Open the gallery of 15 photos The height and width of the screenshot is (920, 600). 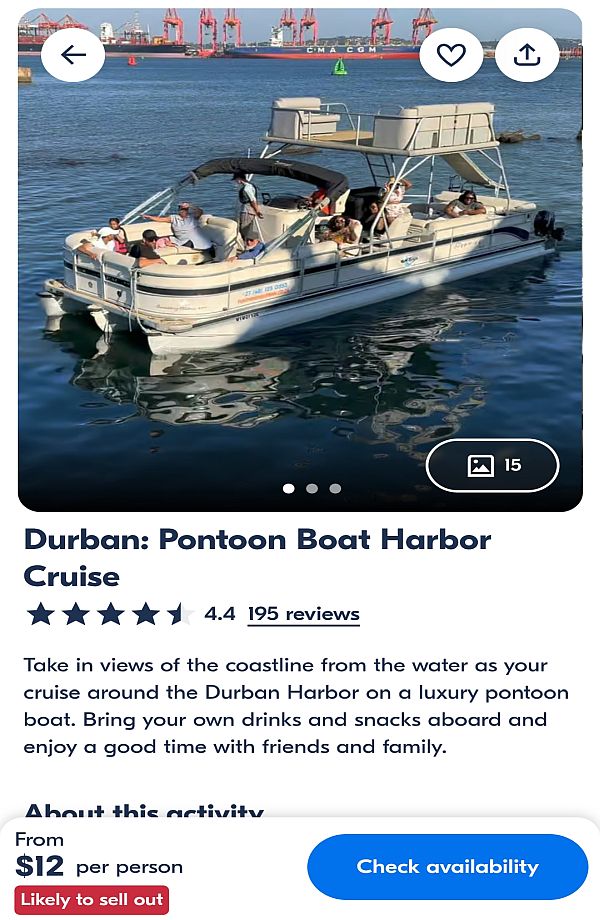[492, 465]
